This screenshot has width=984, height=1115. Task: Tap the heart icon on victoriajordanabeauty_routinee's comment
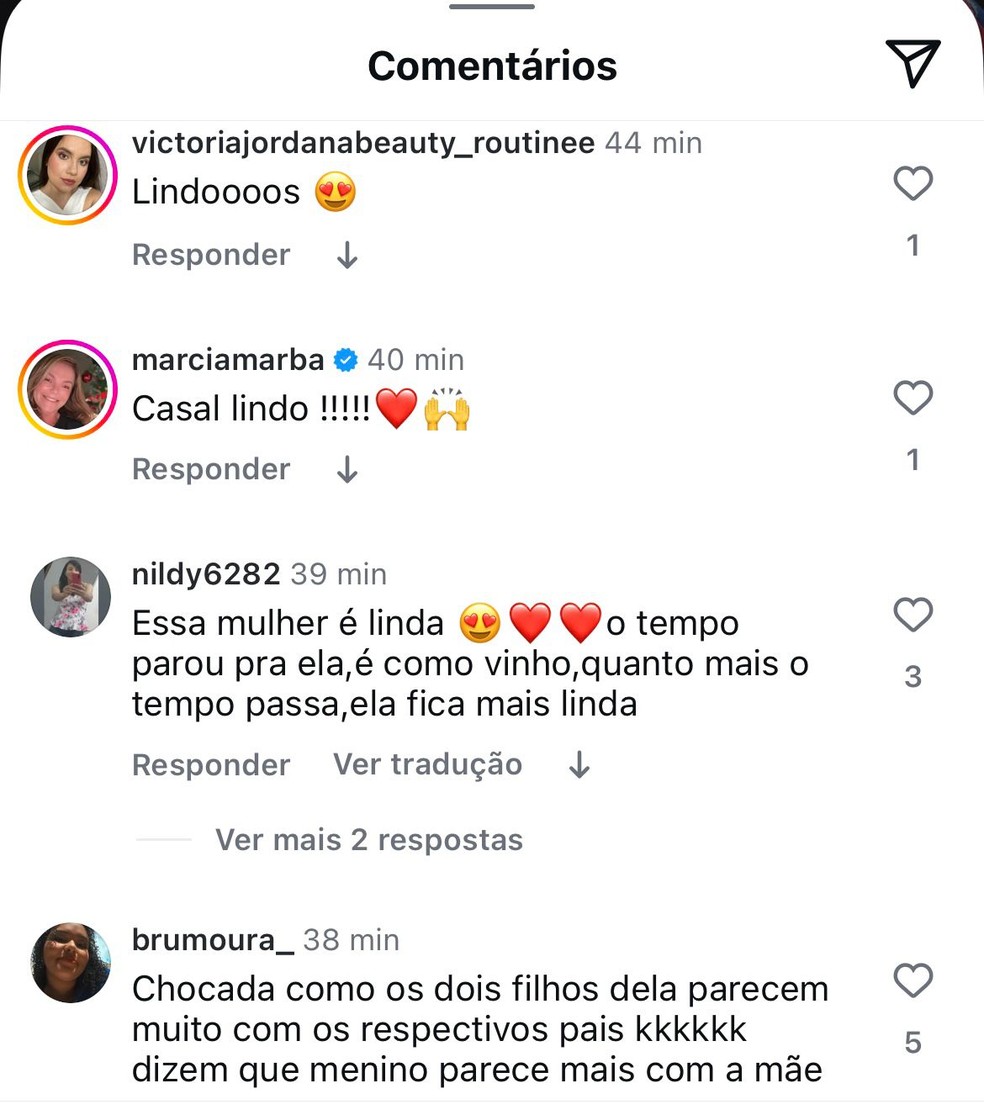pos(912,184)
